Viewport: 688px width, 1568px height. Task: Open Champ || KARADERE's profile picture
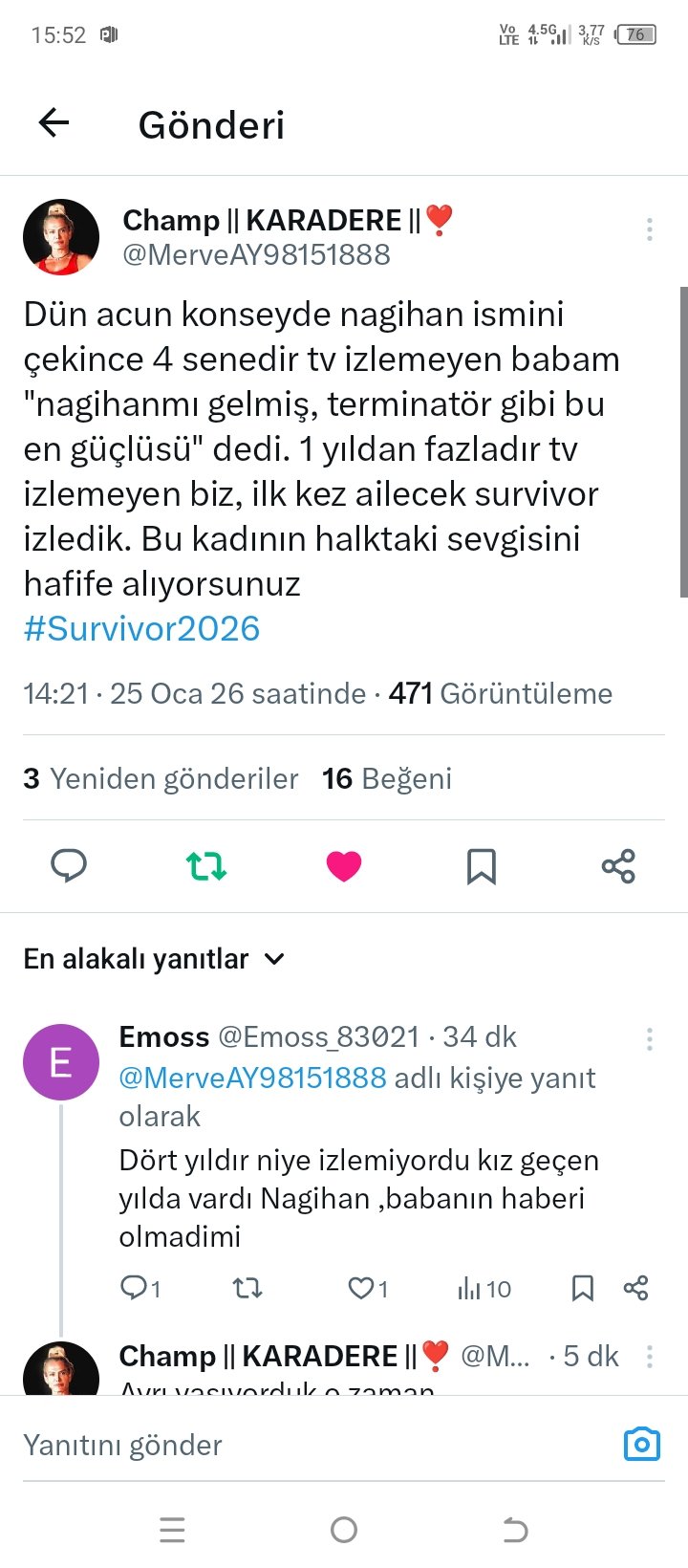(x=61, y=237)
